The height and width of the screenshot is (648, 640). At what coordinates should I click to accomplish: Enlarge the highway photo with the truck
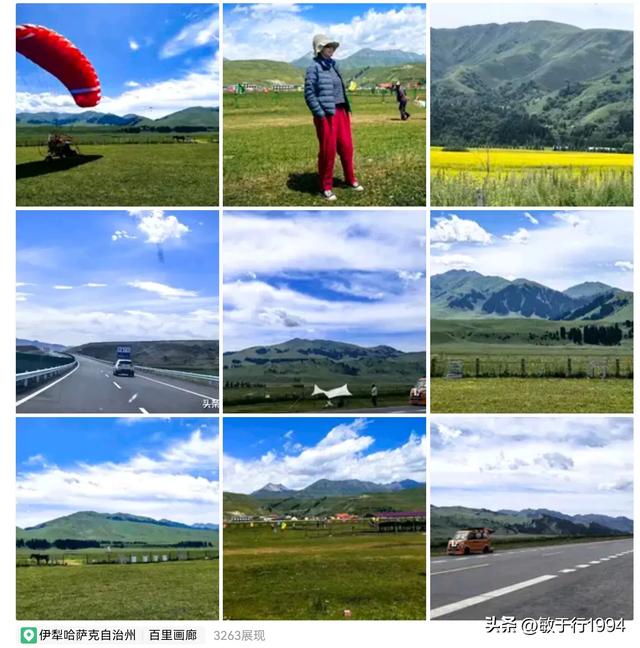(117, 311)
